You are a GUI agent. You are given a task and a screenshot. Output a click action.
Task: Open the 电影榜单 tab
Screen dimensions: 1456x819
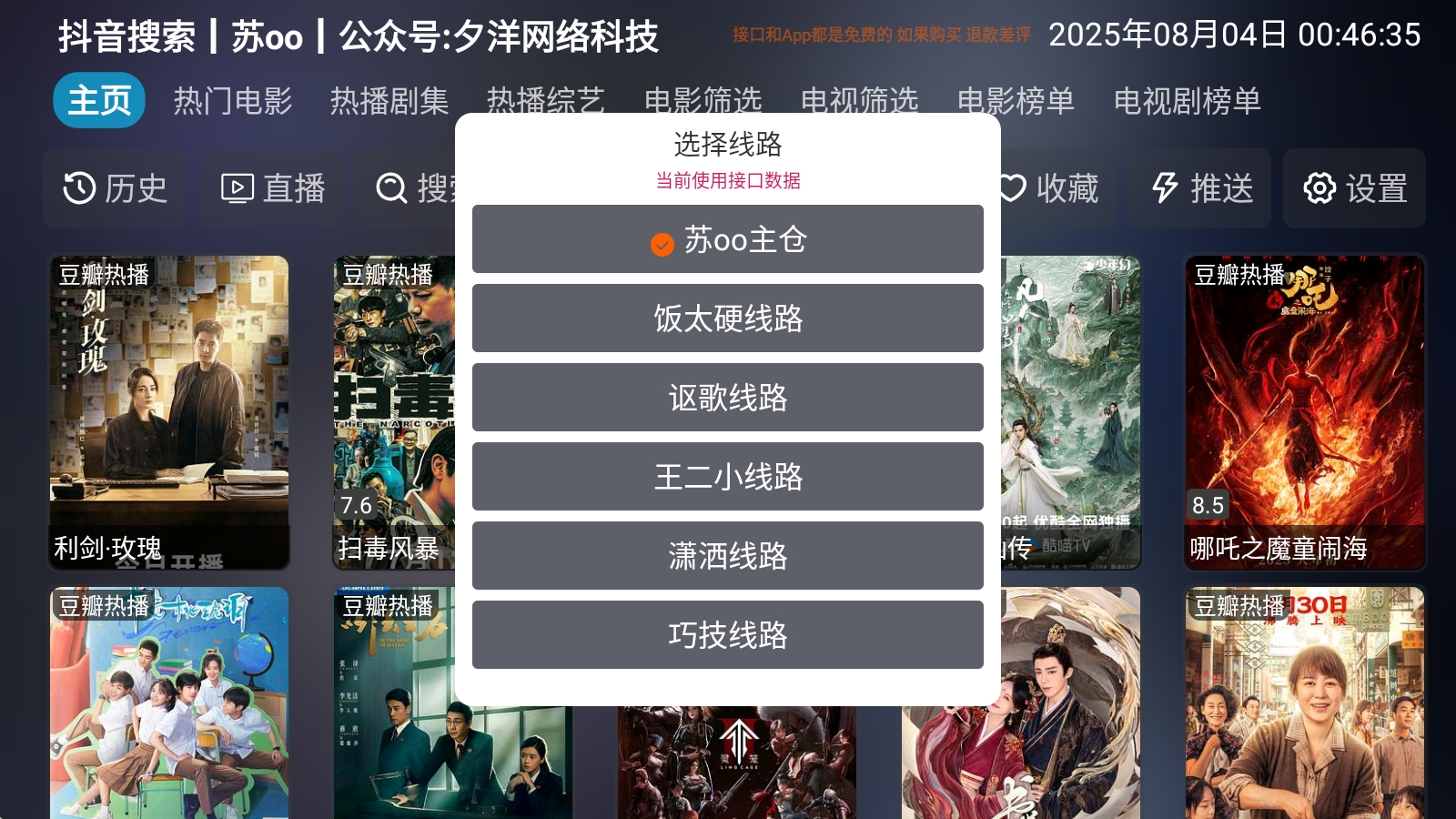1016,100
